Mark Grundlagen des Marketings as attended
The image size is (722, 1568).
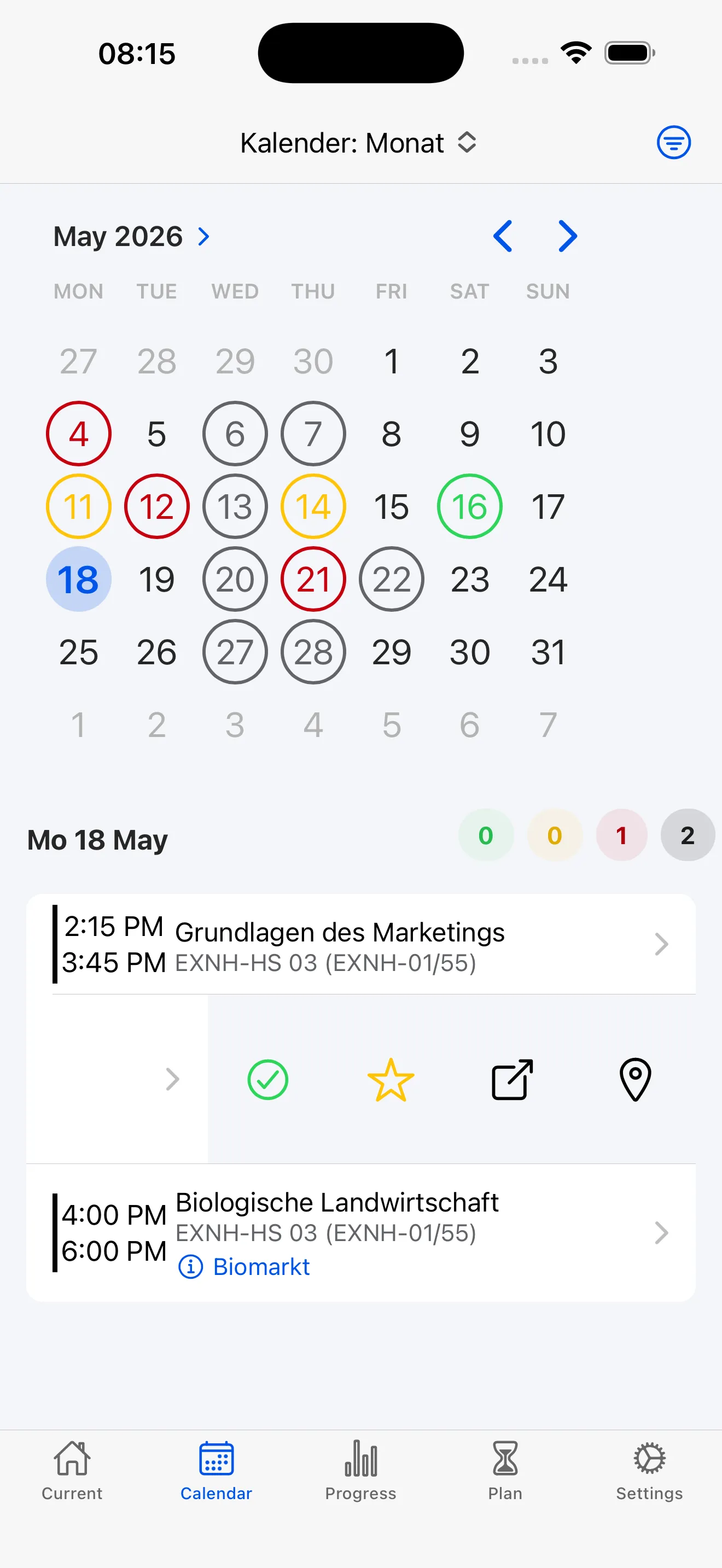tap(267, 1079)
